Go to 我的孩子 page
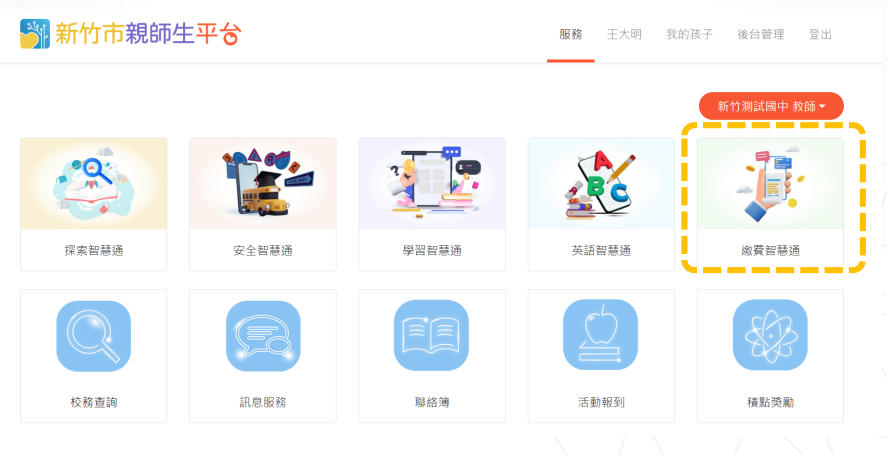887x455 pixels. [689, 34]
